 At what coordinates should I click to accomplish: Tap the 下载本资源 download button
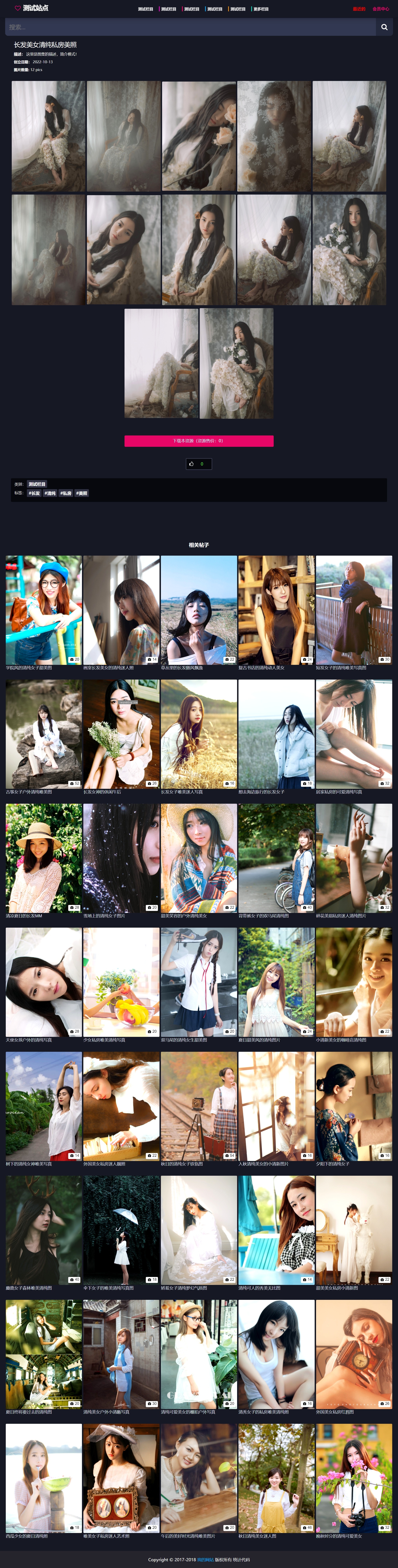click(199, 441)
